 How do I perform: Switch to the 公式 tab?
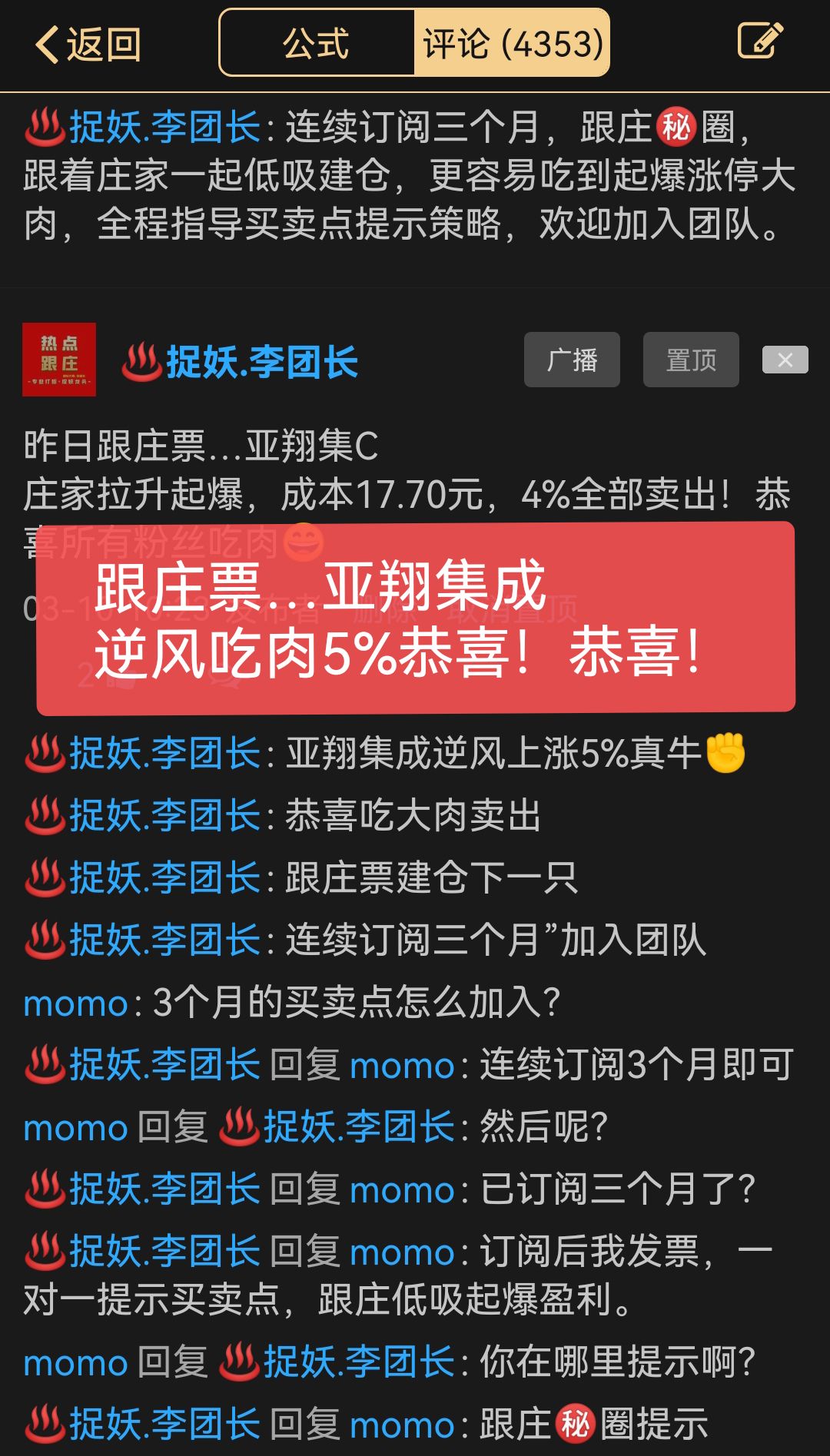click(x=317, y=43)
